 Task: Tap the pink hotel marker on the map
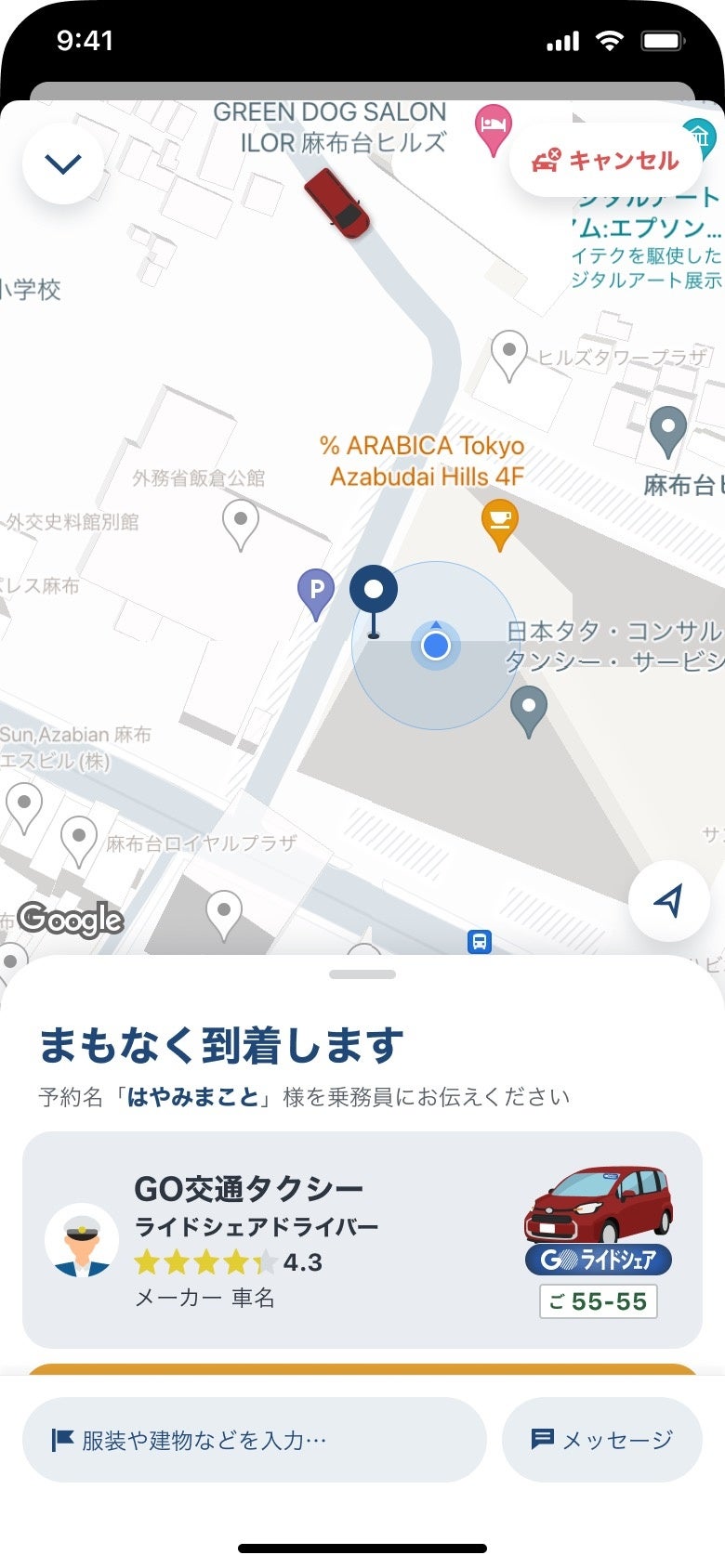(x=493, y=127)
